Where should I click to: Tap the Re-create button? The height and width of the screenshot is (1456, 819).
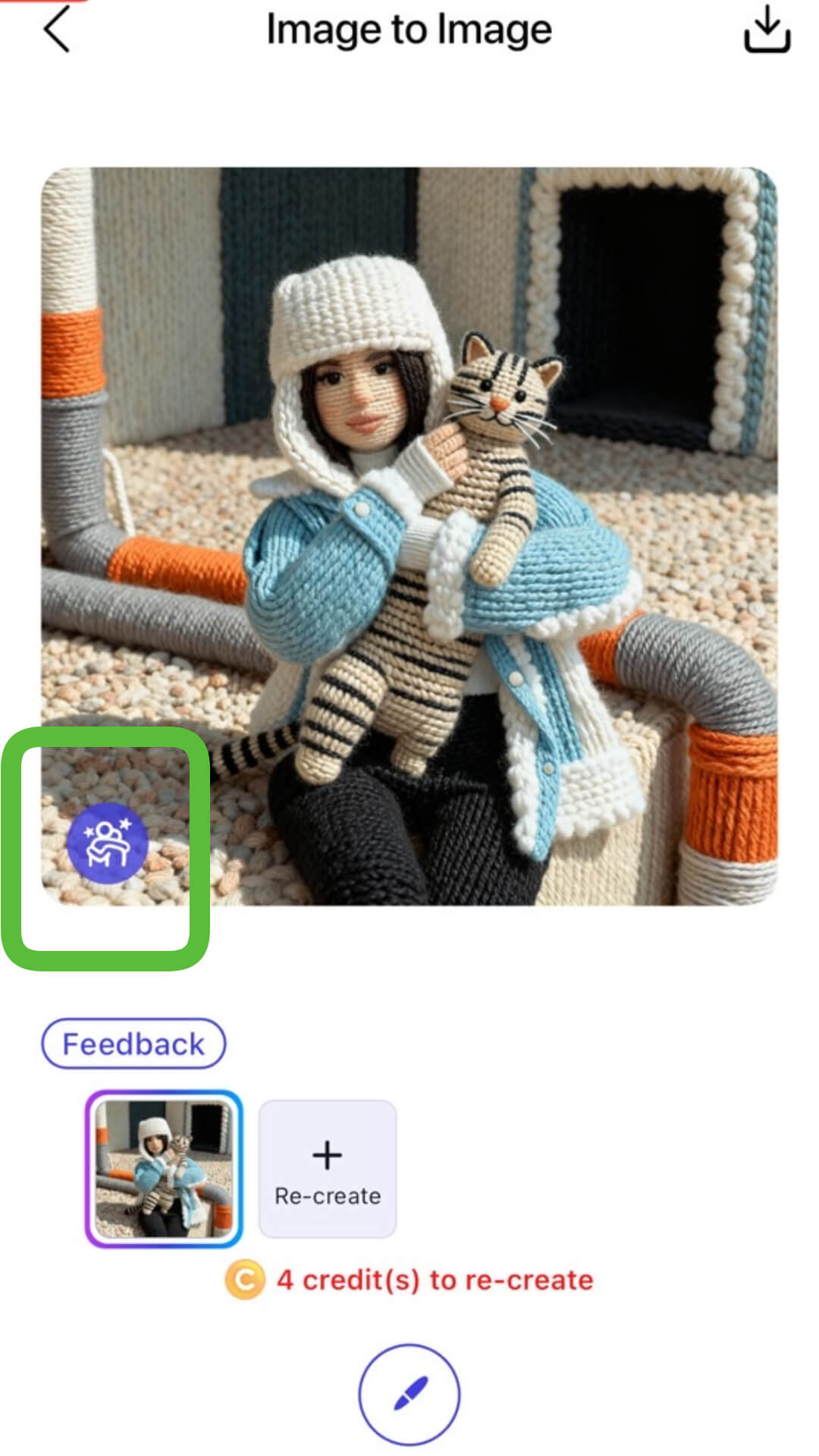pos(328,1168)
